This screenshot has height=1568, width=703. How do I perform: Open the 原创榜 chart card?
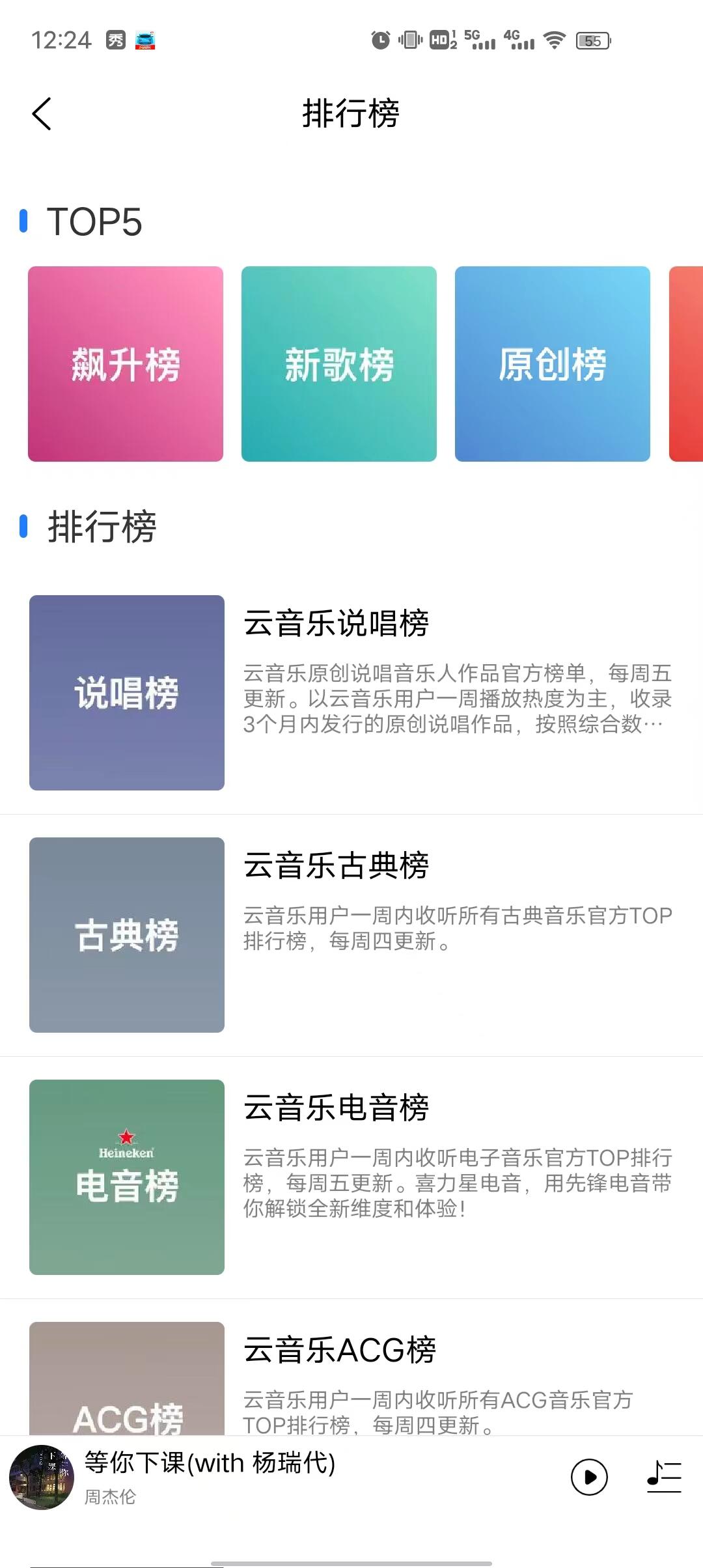(x=553, y=364)
